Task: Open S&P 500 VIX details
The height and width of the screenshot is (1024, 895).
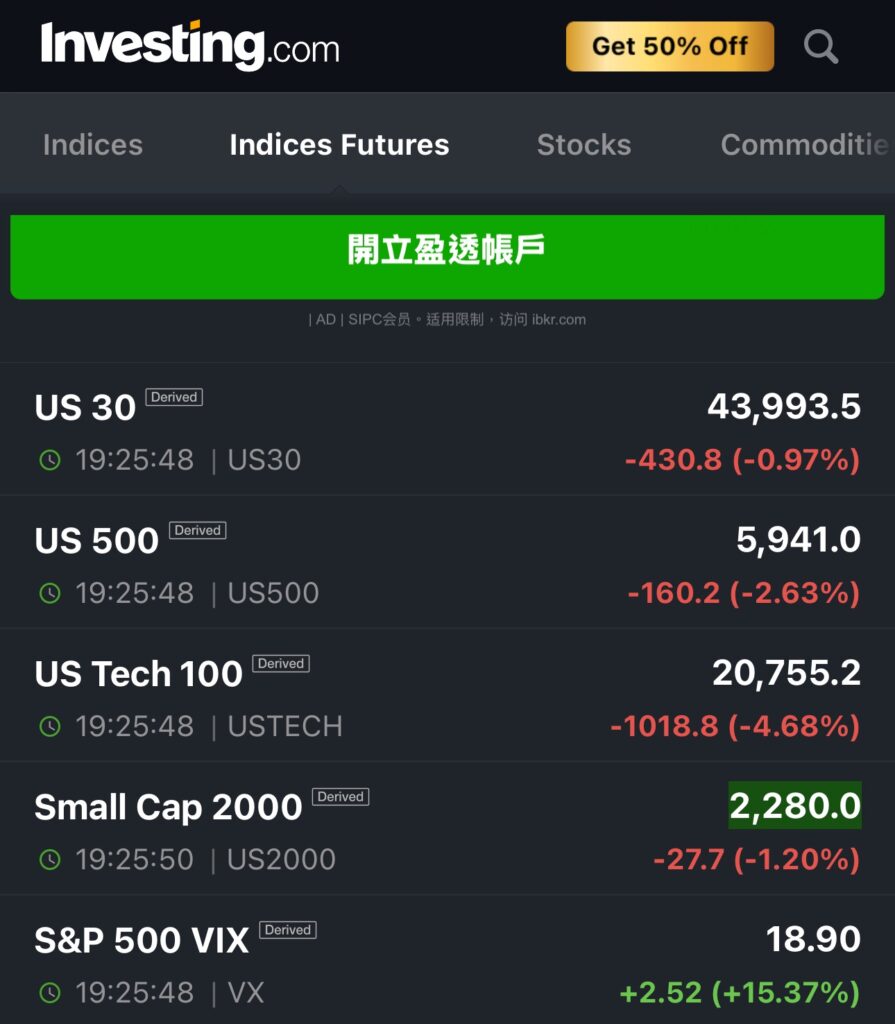Action: coord(447,963)
